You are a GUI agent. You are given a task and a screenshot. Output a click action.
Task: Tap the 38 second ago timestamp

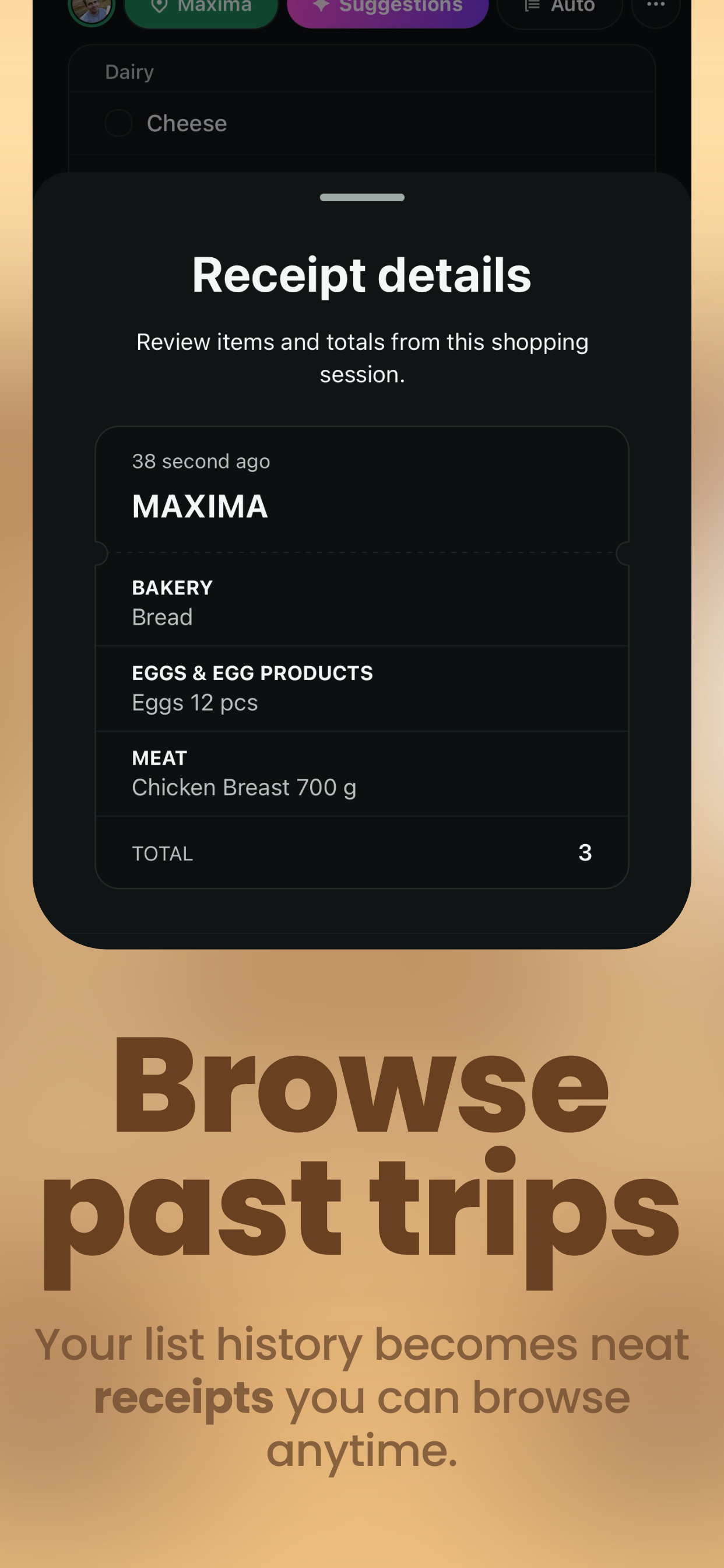(201, 461)
